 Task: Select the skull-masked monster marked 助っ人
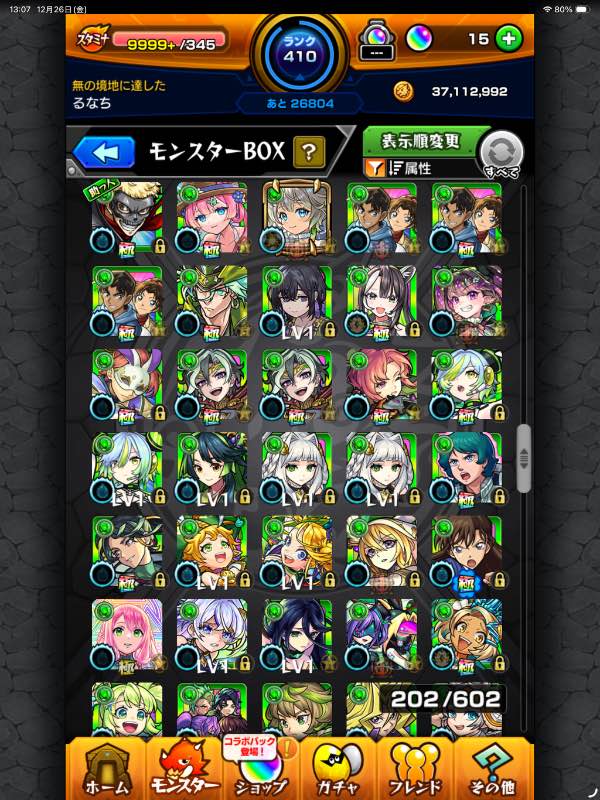pos(128,219)
